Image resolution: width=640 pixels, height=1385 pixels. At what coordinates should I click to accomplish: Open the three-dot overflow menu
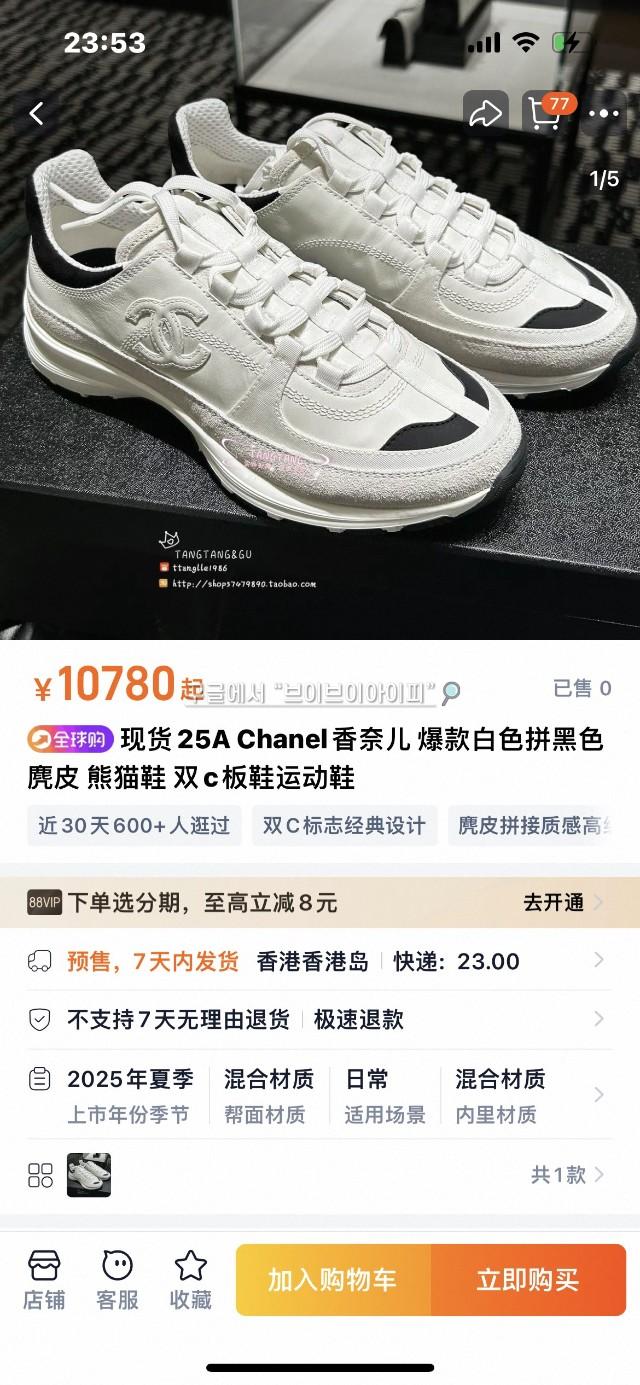604,114
